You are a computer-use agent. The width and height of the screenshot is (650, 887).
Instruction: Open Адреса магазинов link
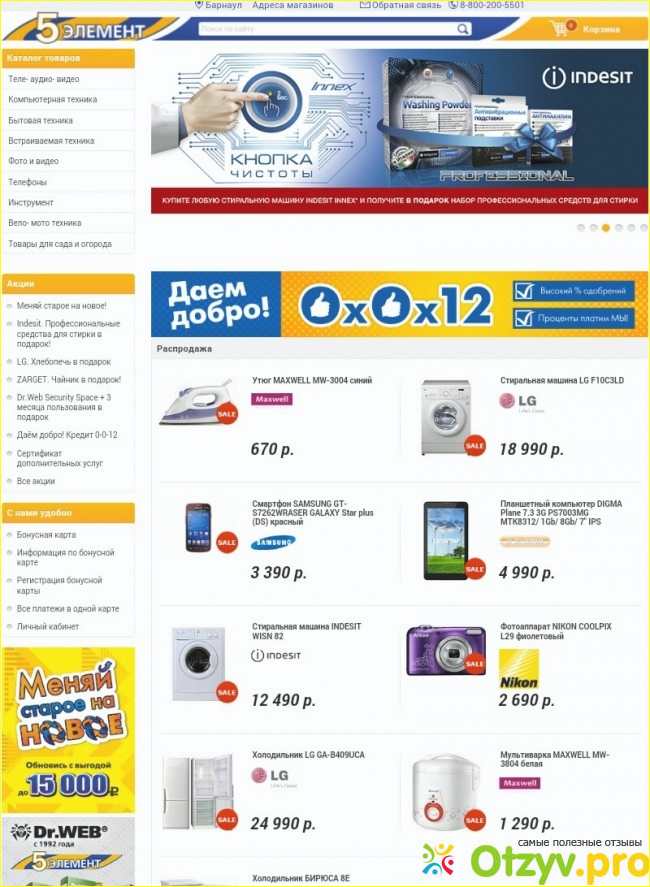(x=293, y=5)
